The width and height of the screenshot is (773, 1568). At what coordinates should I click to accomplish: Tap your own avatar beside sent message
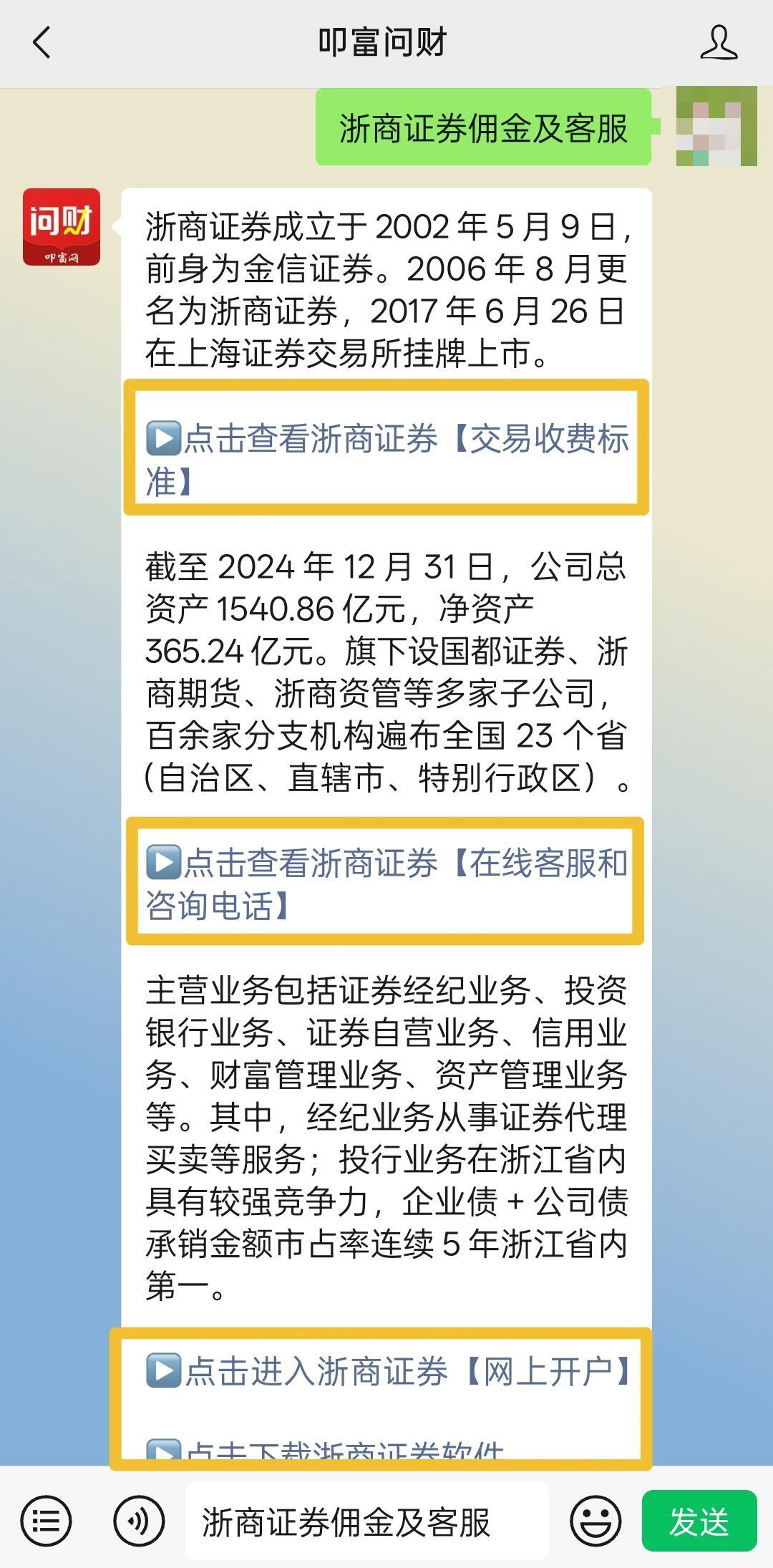click(x=716, y=127)
